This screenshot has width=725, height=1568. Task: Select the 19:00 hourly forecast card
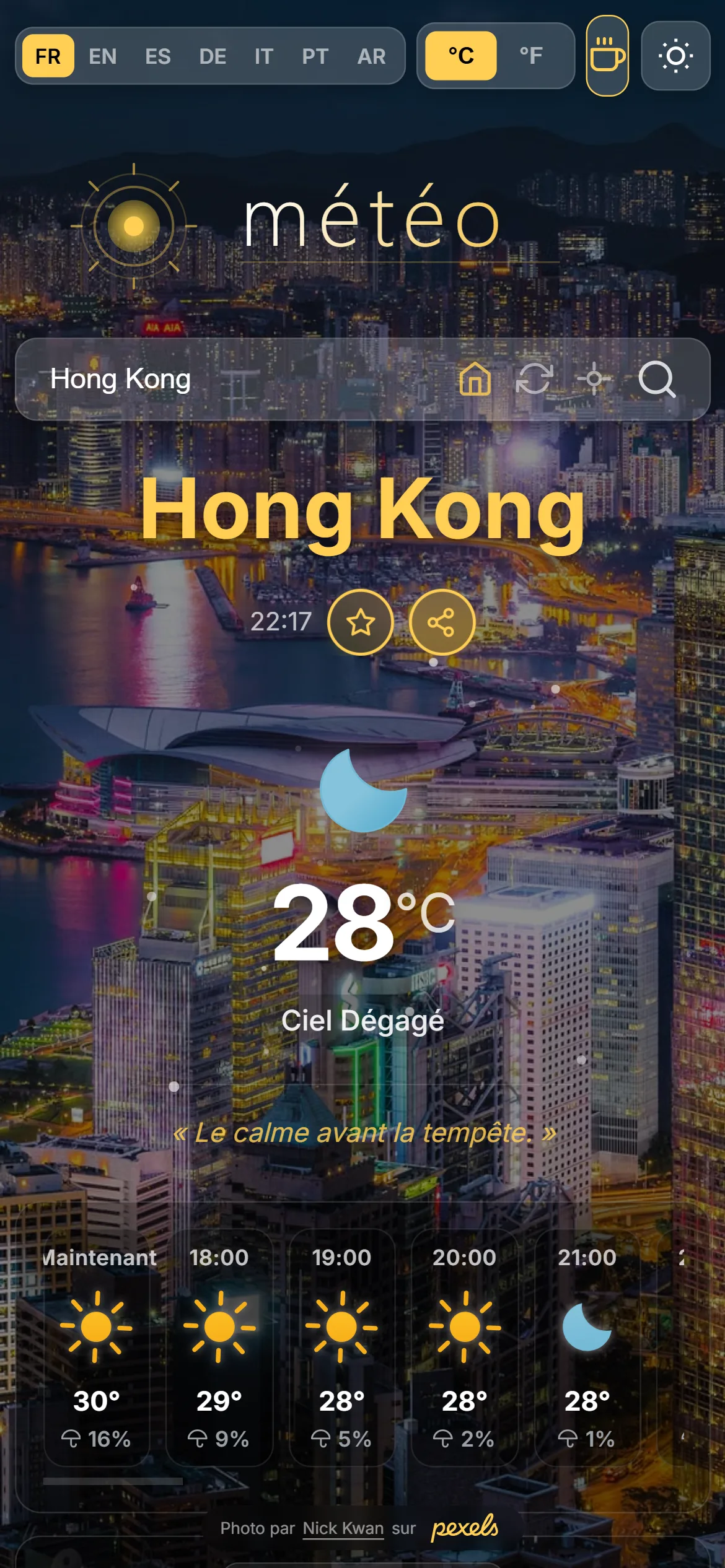[341, 1347]
